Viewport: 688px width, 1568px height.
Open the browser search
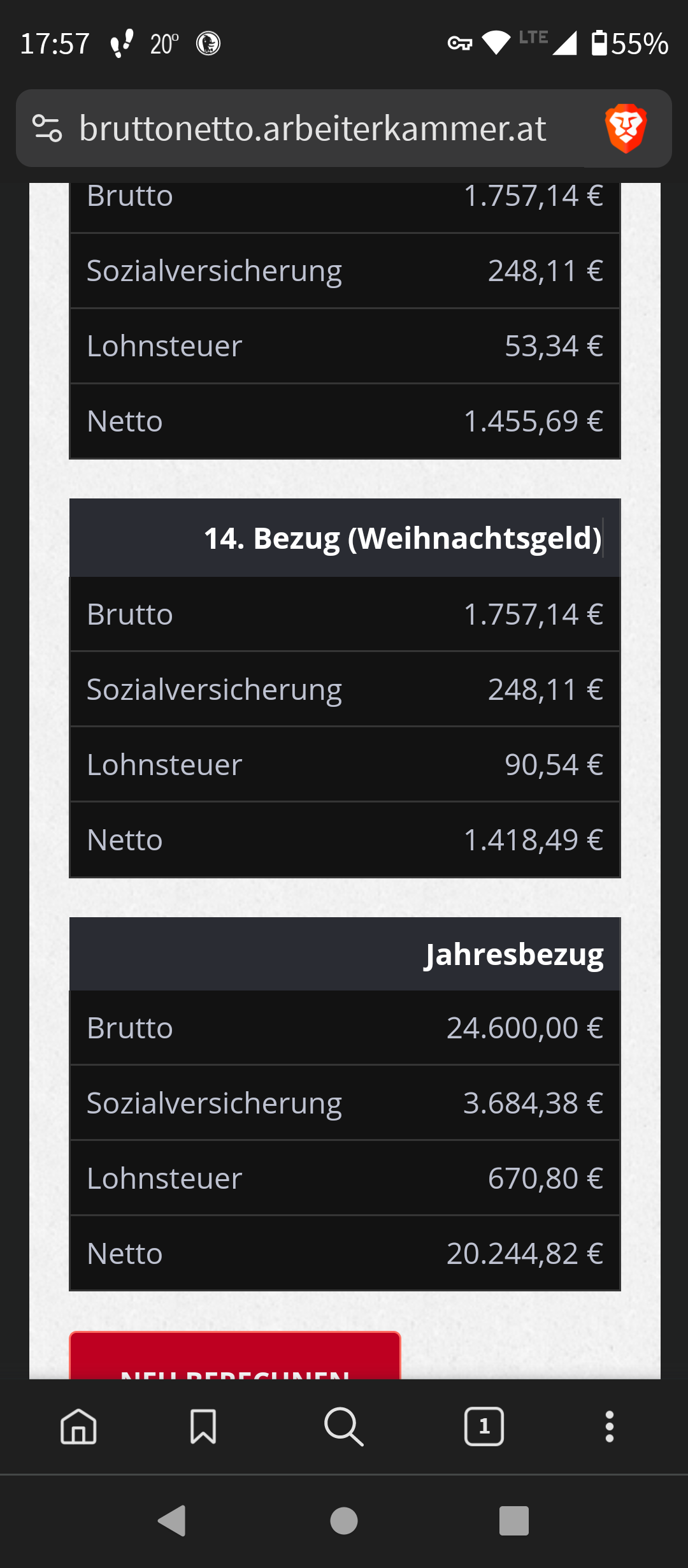(x=344, y=1426)
